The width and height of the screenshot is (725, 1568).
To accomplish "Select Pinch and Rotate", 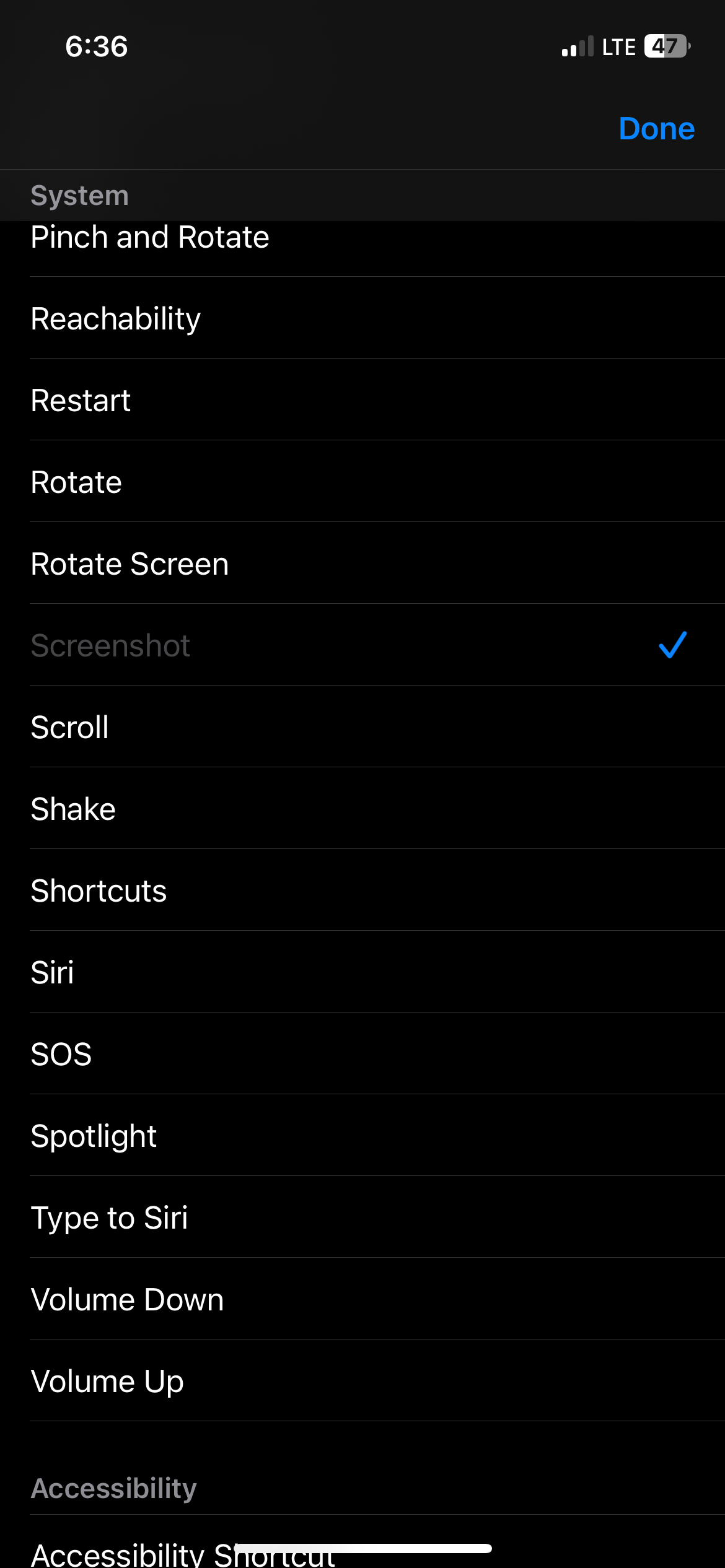I will pyautogui.click(x=248, y=237).
